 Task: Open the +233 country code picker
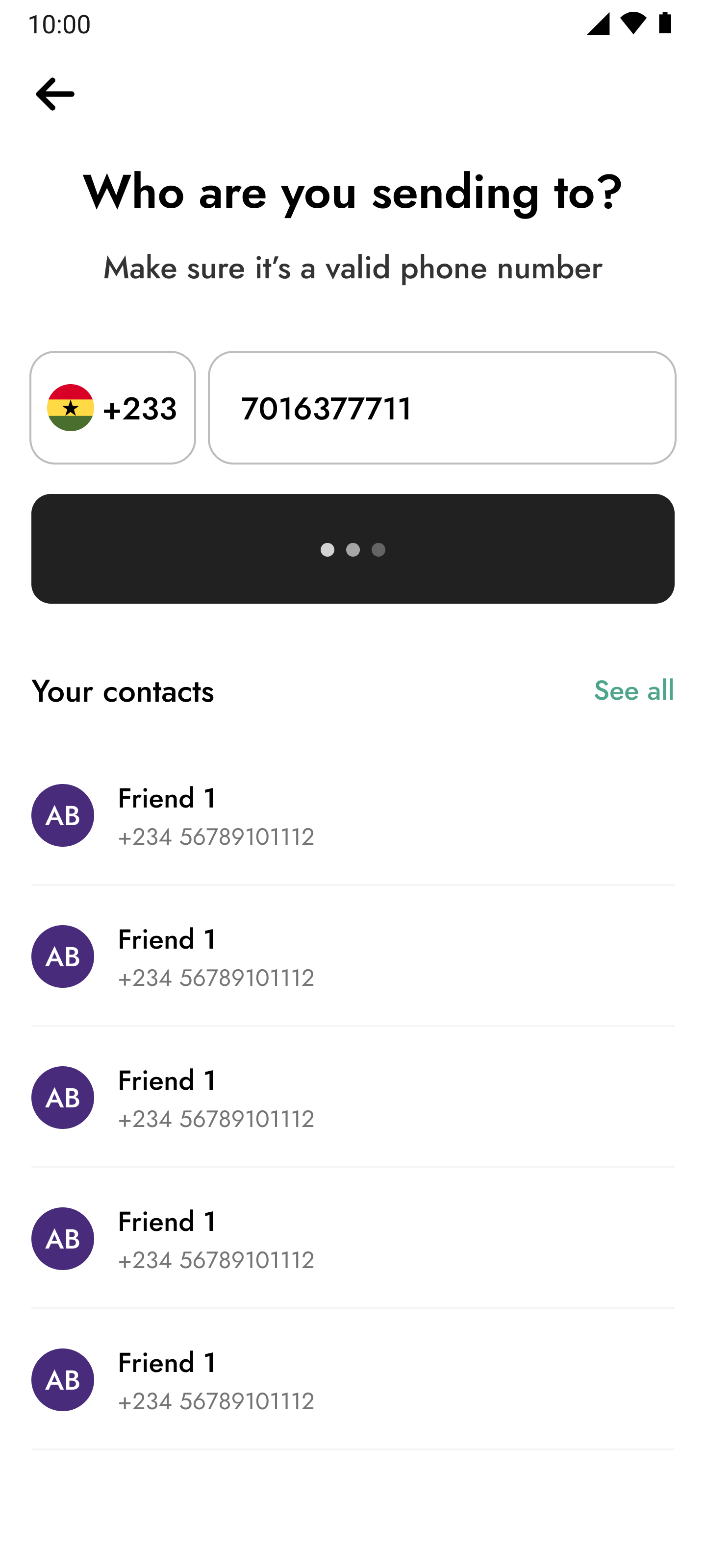(x=113, y=408)
